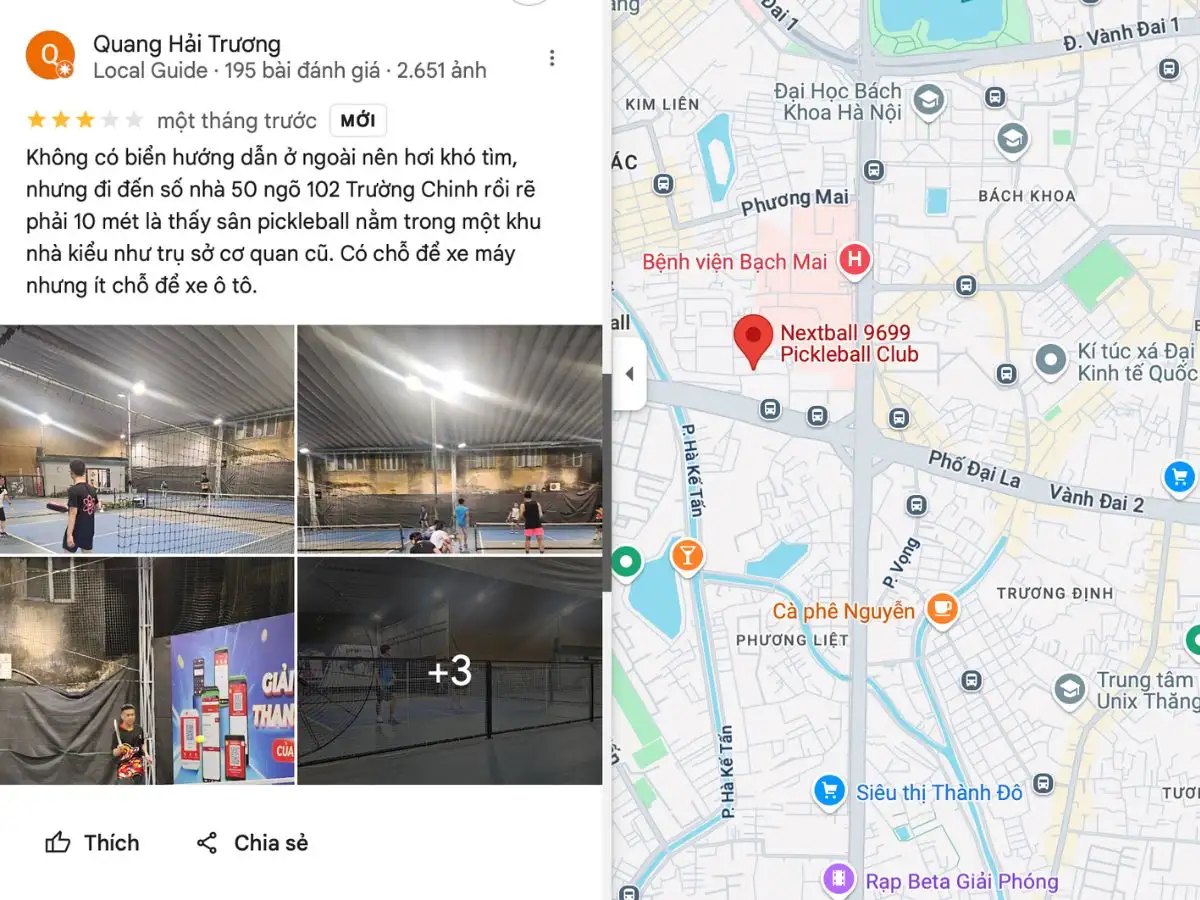Open the review's three-dot overflow menu

point(551,58)
